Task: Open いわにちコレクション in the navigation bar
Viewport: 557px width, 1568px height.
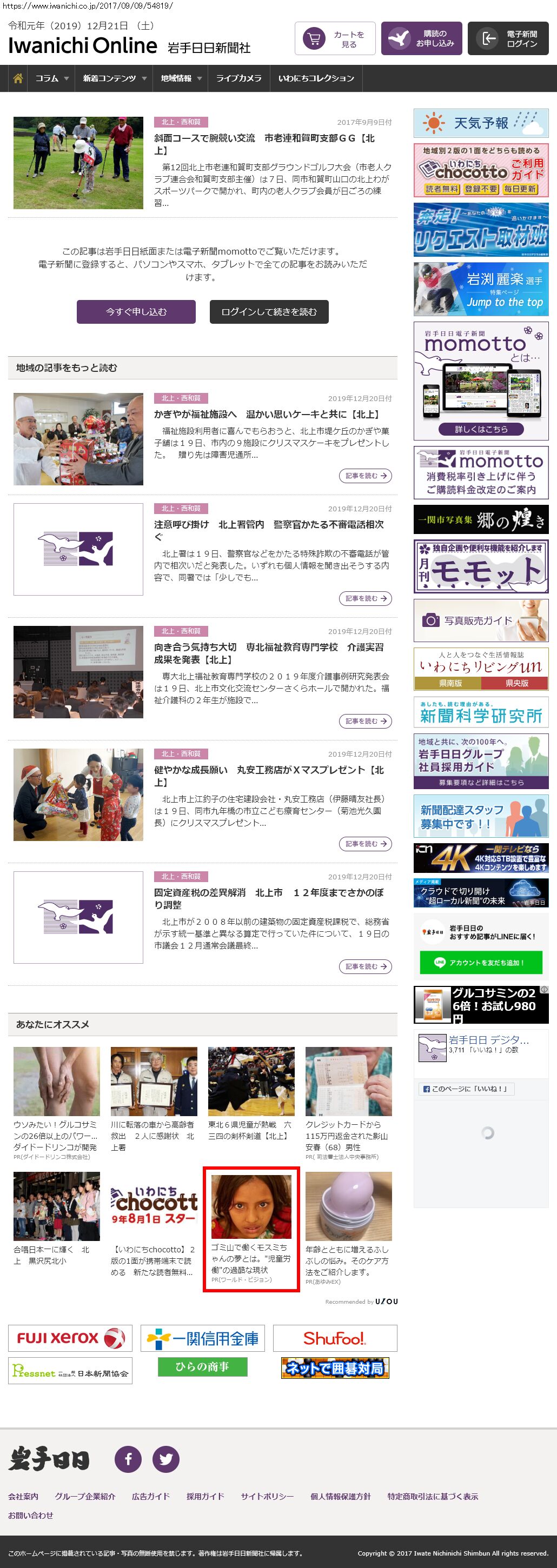Action: [x=316, y=78]
